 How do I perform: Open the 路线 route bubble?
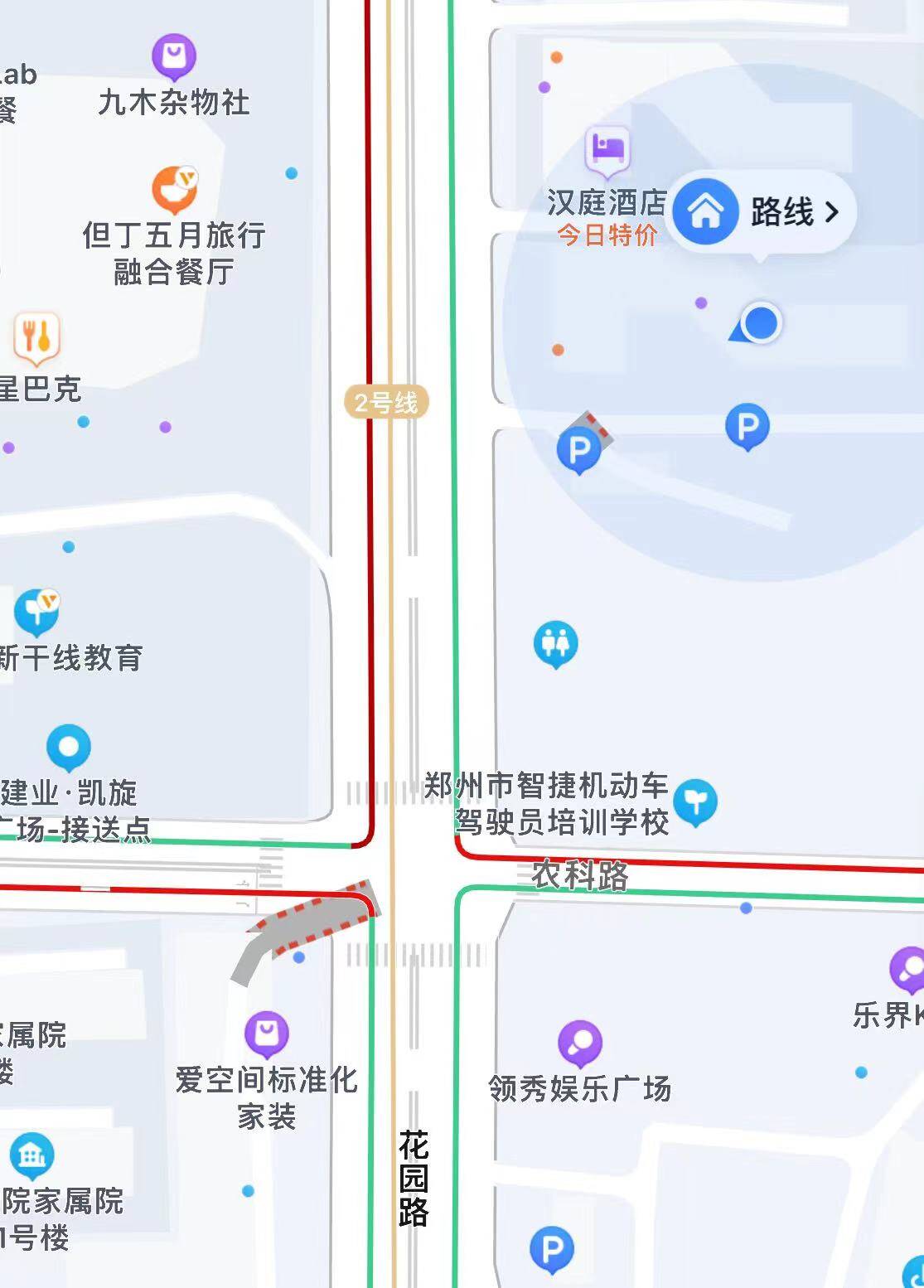coord(761,213)
